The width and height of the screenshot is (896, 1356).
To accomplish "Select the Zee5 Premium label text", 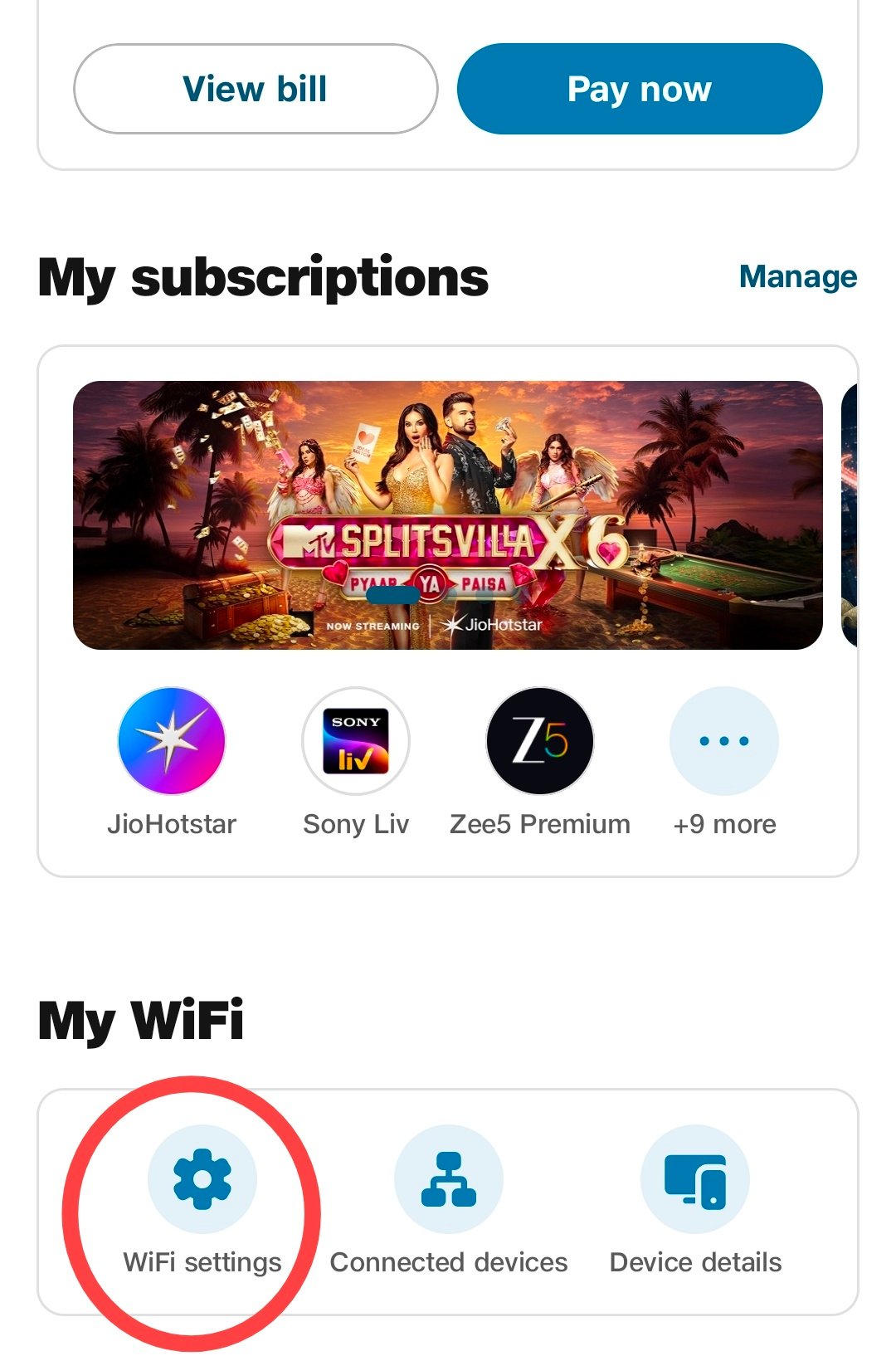I will 541,824.
